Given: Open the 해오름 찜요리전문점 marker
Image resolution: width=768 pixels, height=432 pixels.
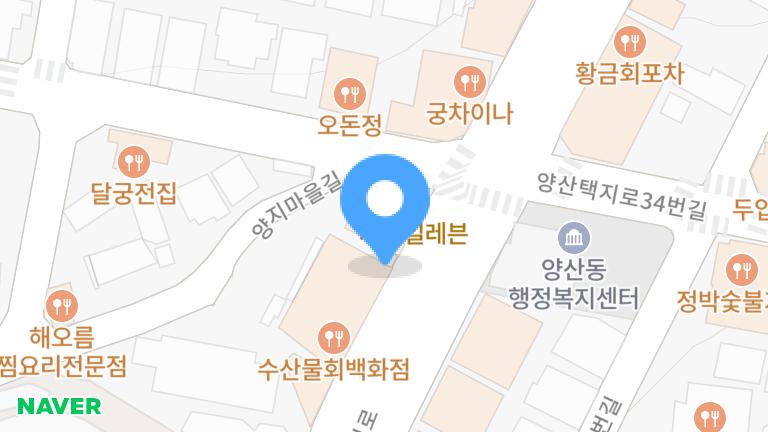Looking at the screenshot, I should (64, 306).
